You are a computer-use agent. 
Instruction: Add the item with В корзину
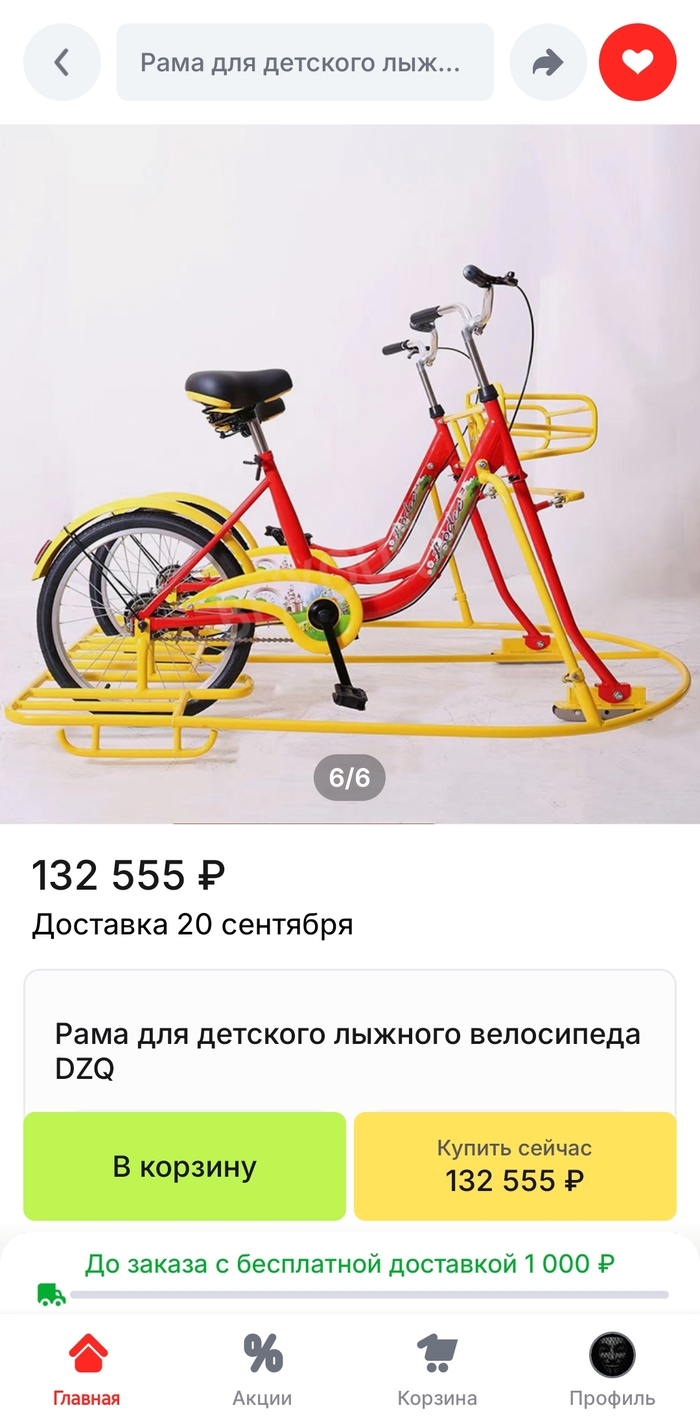pyautogui.click(x=184, y=1166)
